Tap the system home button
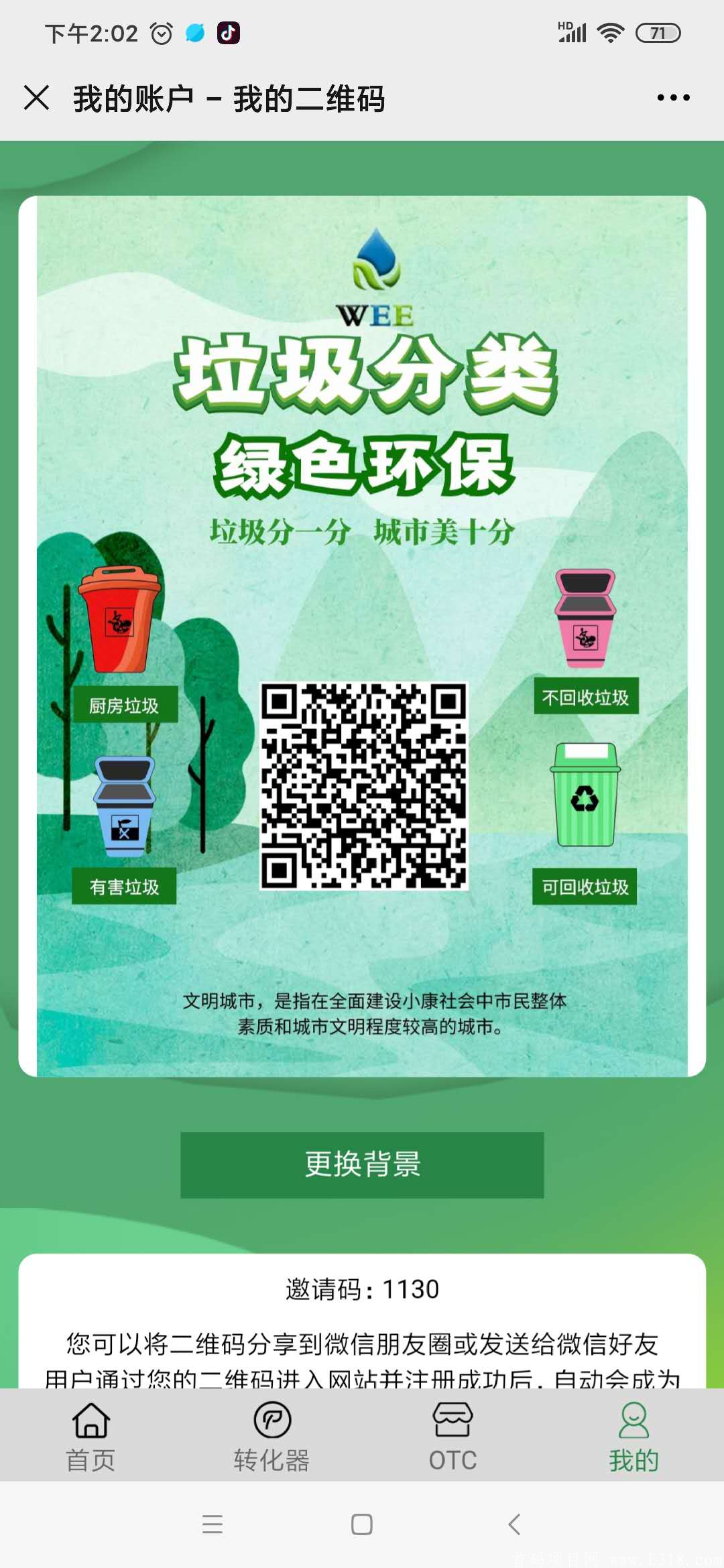The width and height of the screenshot is (724, 1568). pyautogui.click(x=362, y=1524)
